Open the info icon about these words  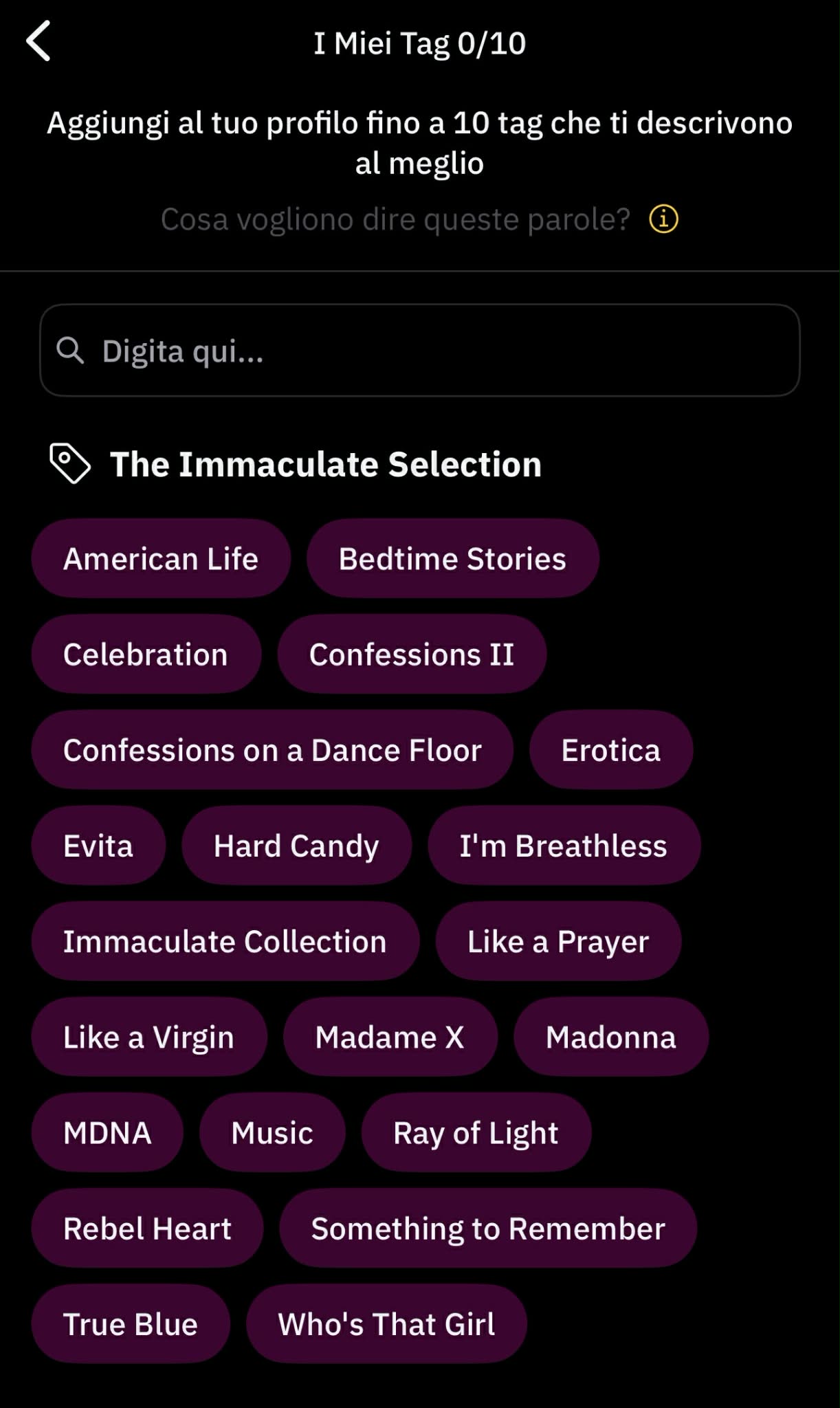coord(663,219)
